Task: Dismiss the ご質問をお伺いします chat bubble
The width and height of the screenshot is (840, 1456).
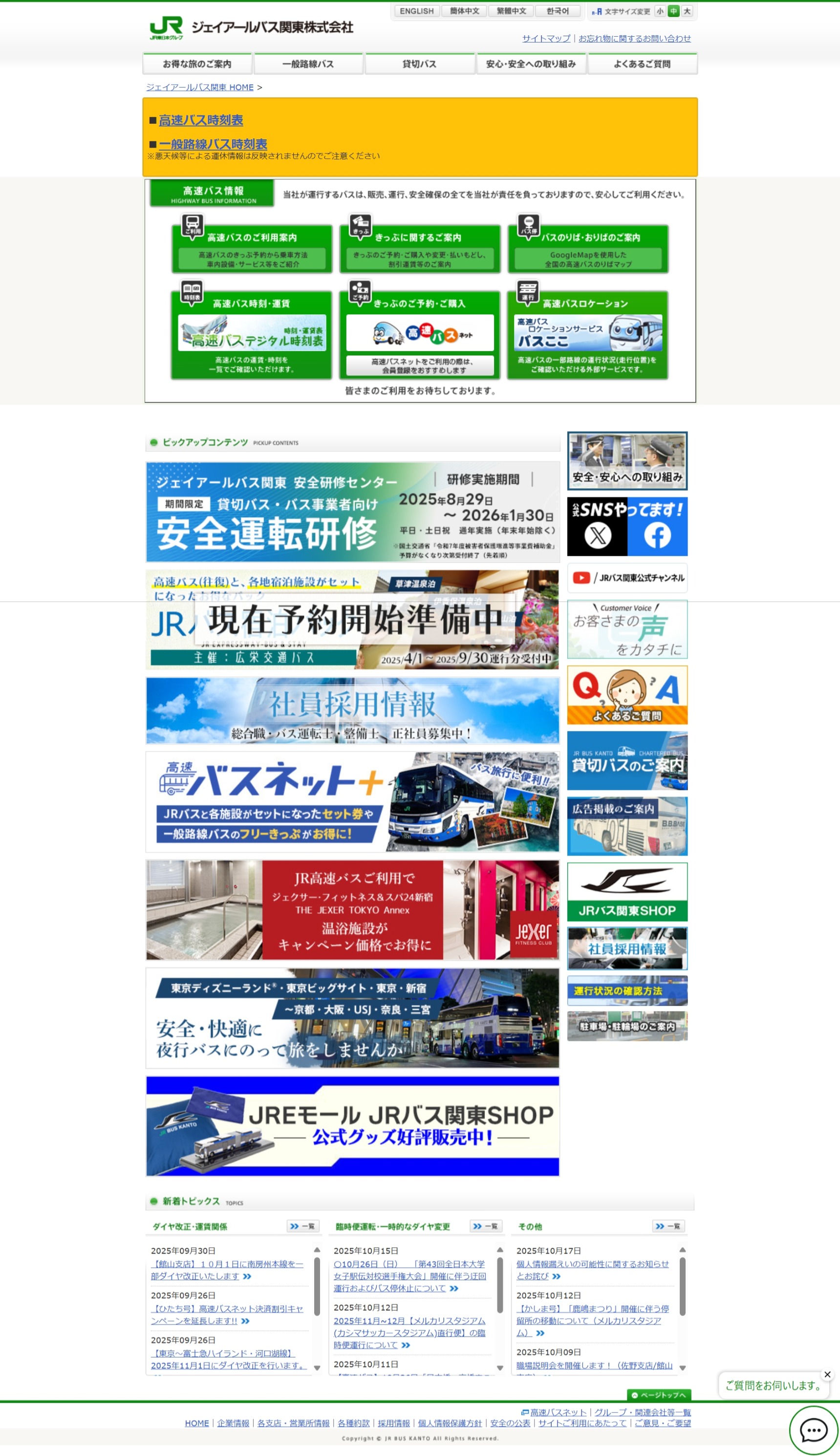Action: click(x=827, y=1375)
